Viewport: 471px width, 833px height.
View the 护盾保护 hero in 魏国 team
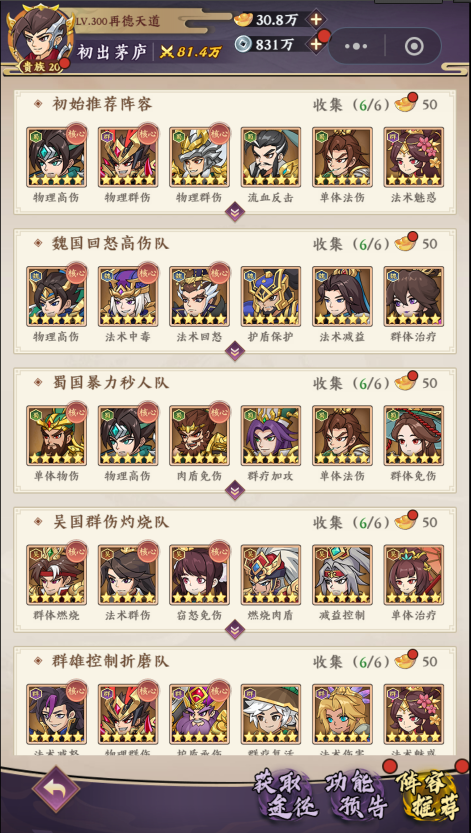[x=271, y=296]
